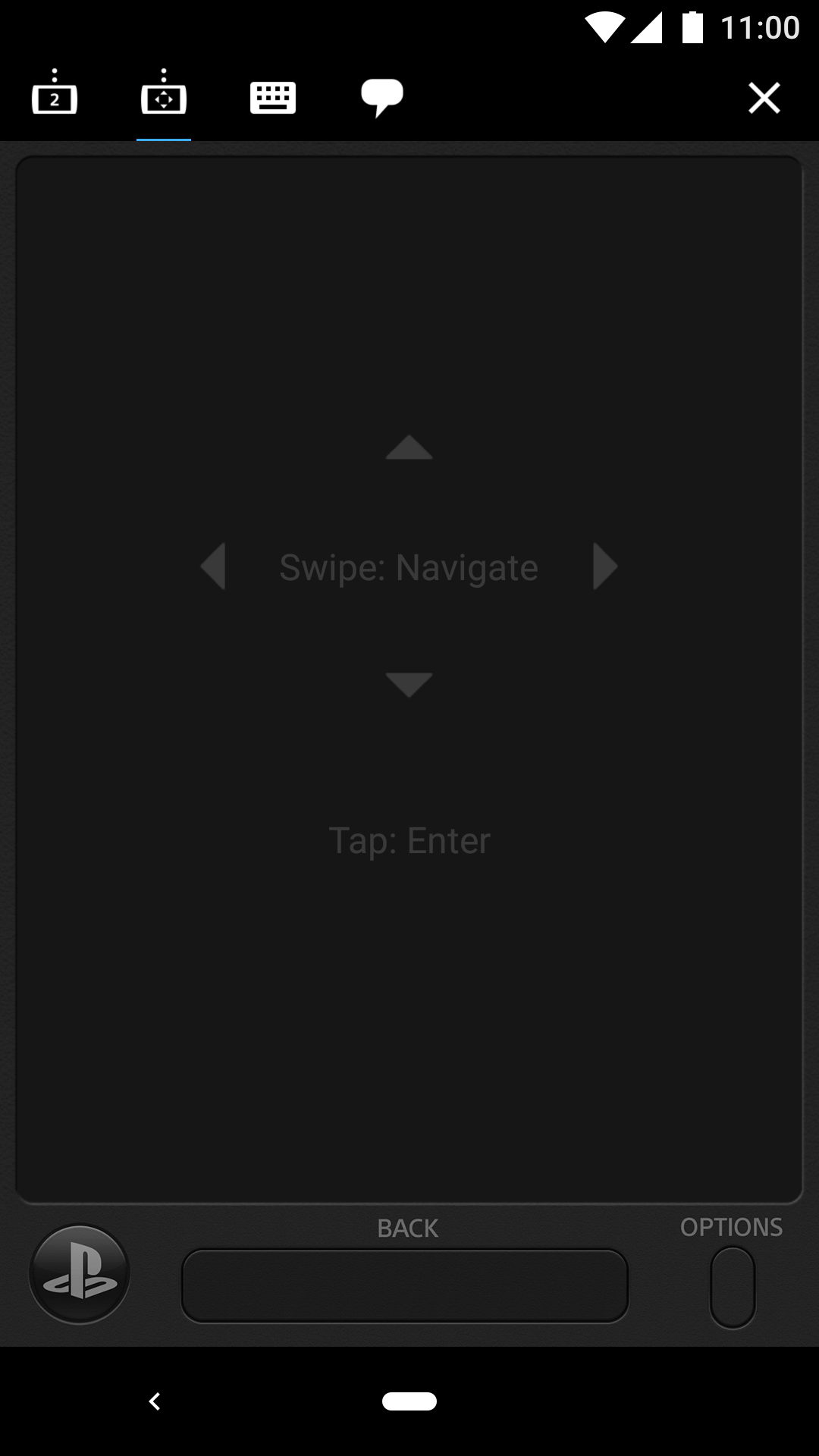Go to home via navigation pill

[409, 1401]
